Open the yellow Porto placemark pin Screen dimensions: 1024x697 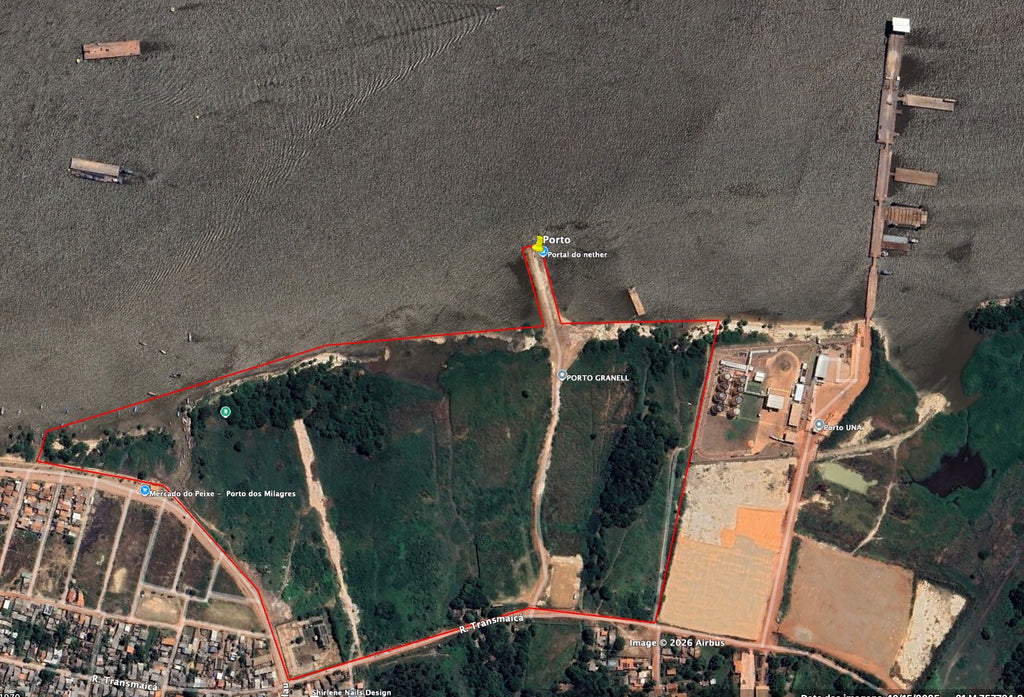point(538,243)
